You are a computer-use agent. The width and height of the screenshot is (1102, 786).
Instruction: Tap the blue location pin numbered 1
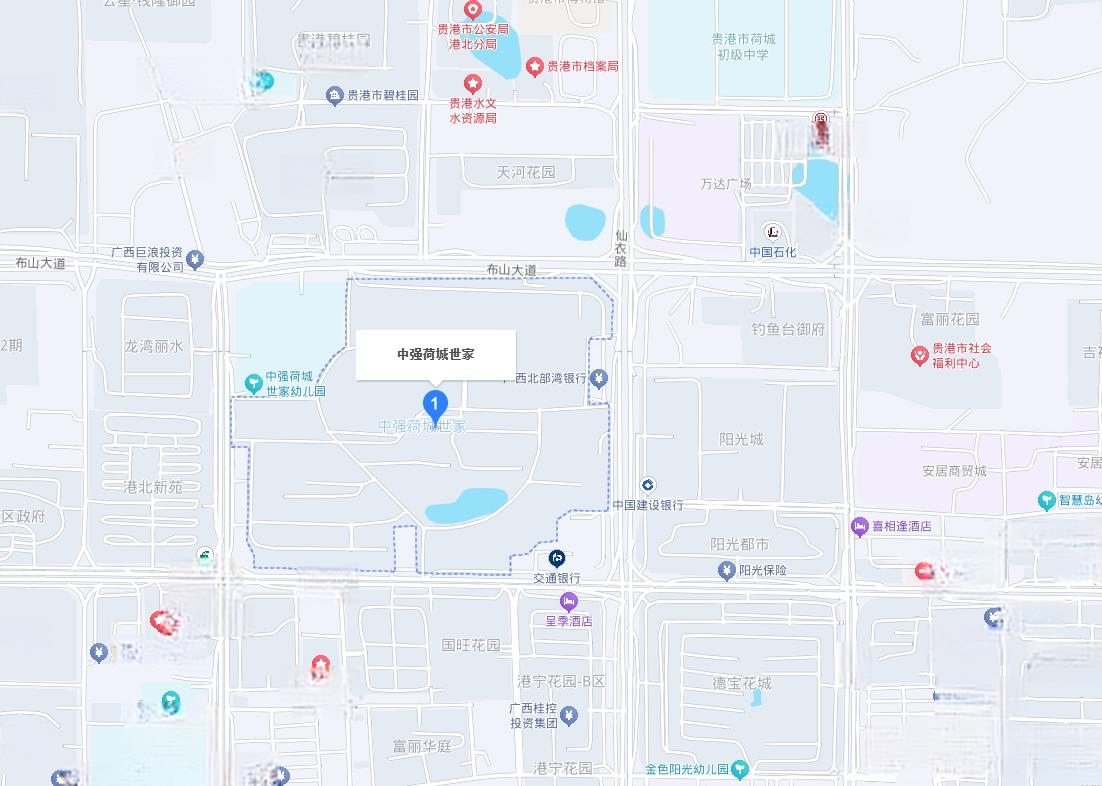pos(435,404)
